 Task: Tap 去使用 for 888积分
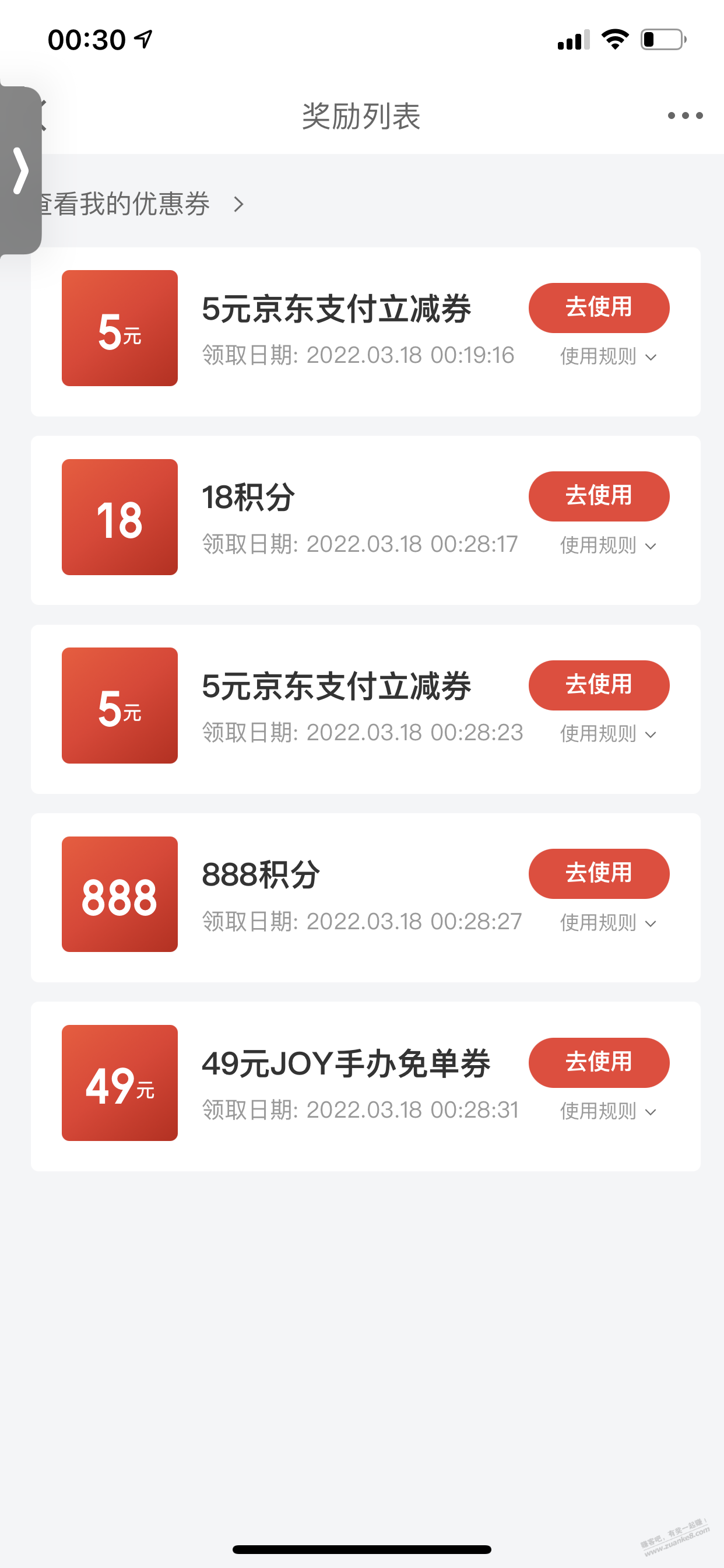point(599,873)
